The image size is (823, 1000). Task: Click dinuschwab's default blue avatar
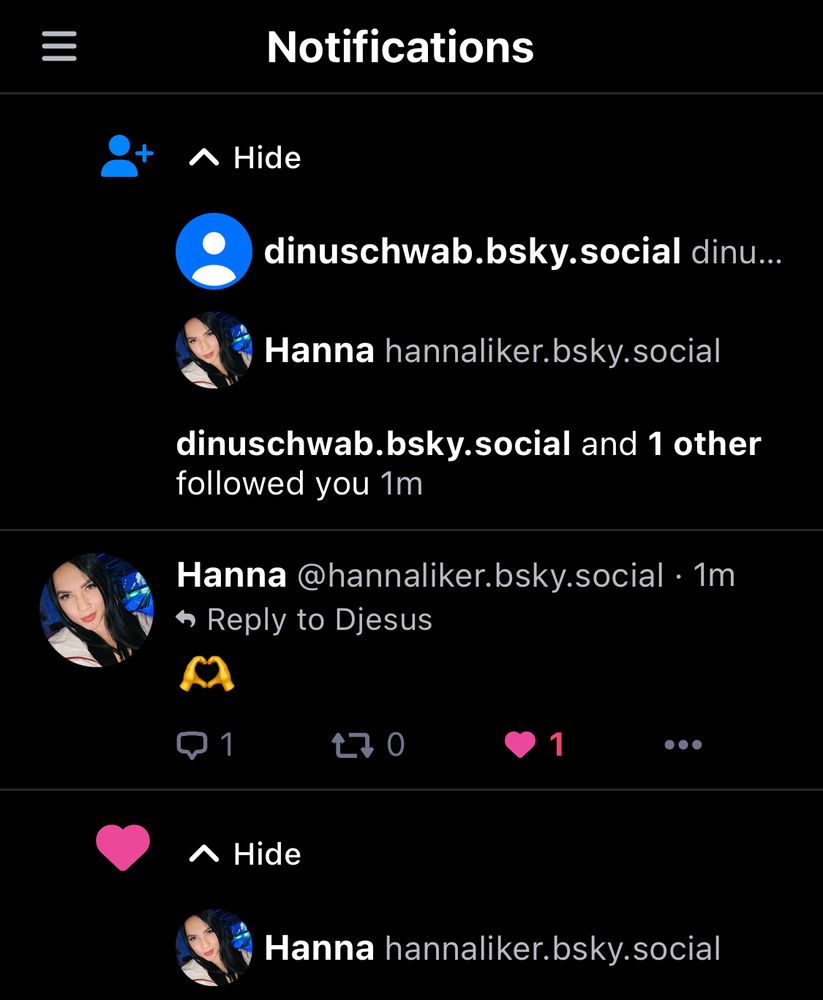pos(213,251)
